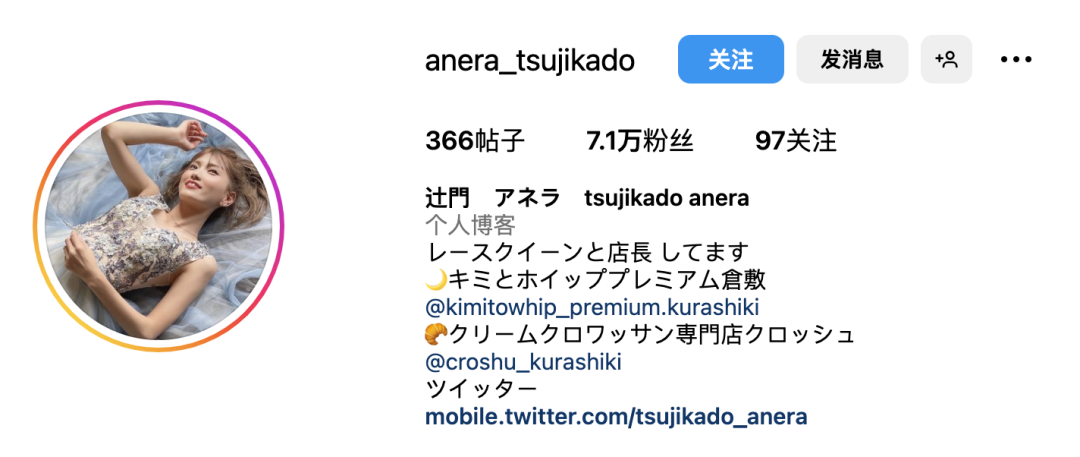Open the 7.1万 粉丝 followers list
1080x457 pixels.
click(x=640, y=141)
